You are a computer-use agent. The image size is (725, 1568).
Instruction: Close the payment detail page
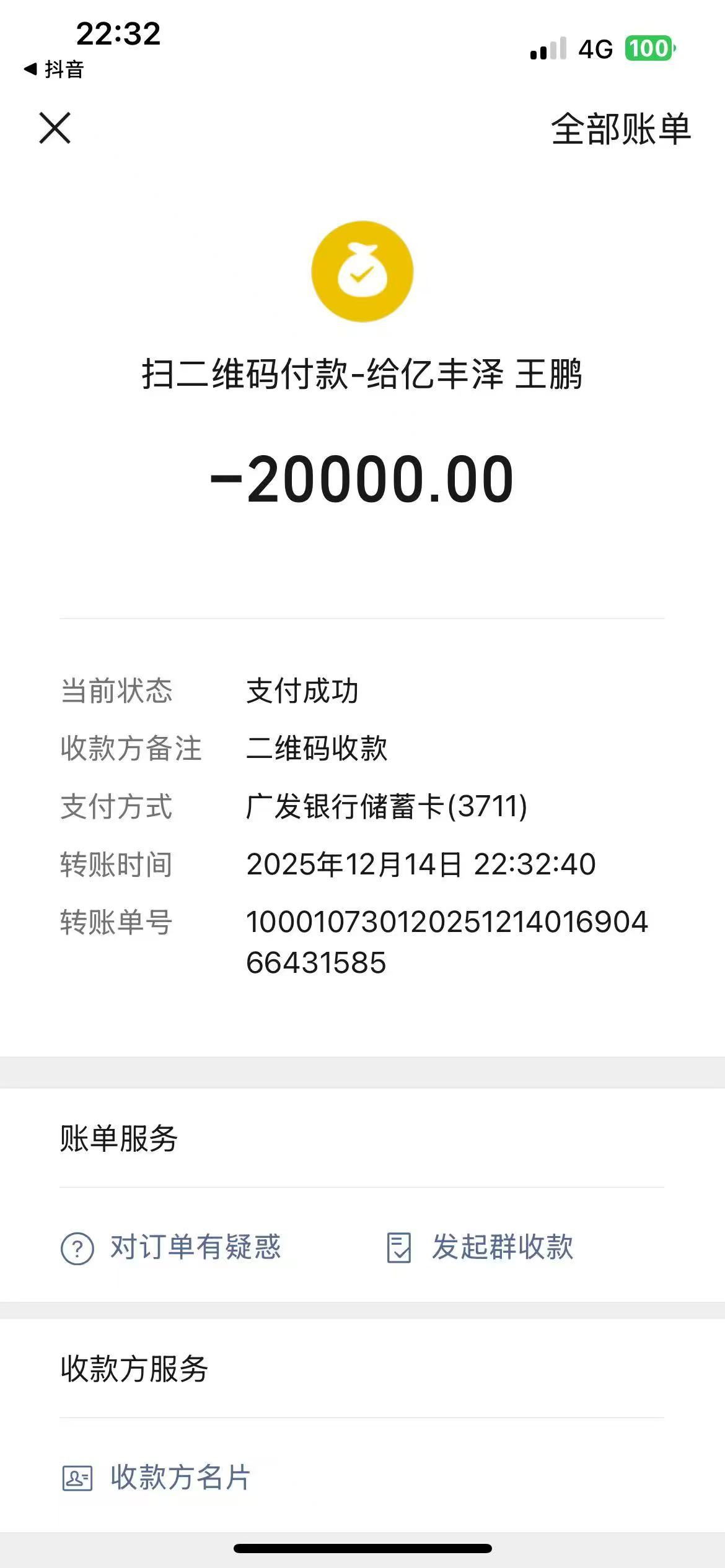(x=55, y=128)
